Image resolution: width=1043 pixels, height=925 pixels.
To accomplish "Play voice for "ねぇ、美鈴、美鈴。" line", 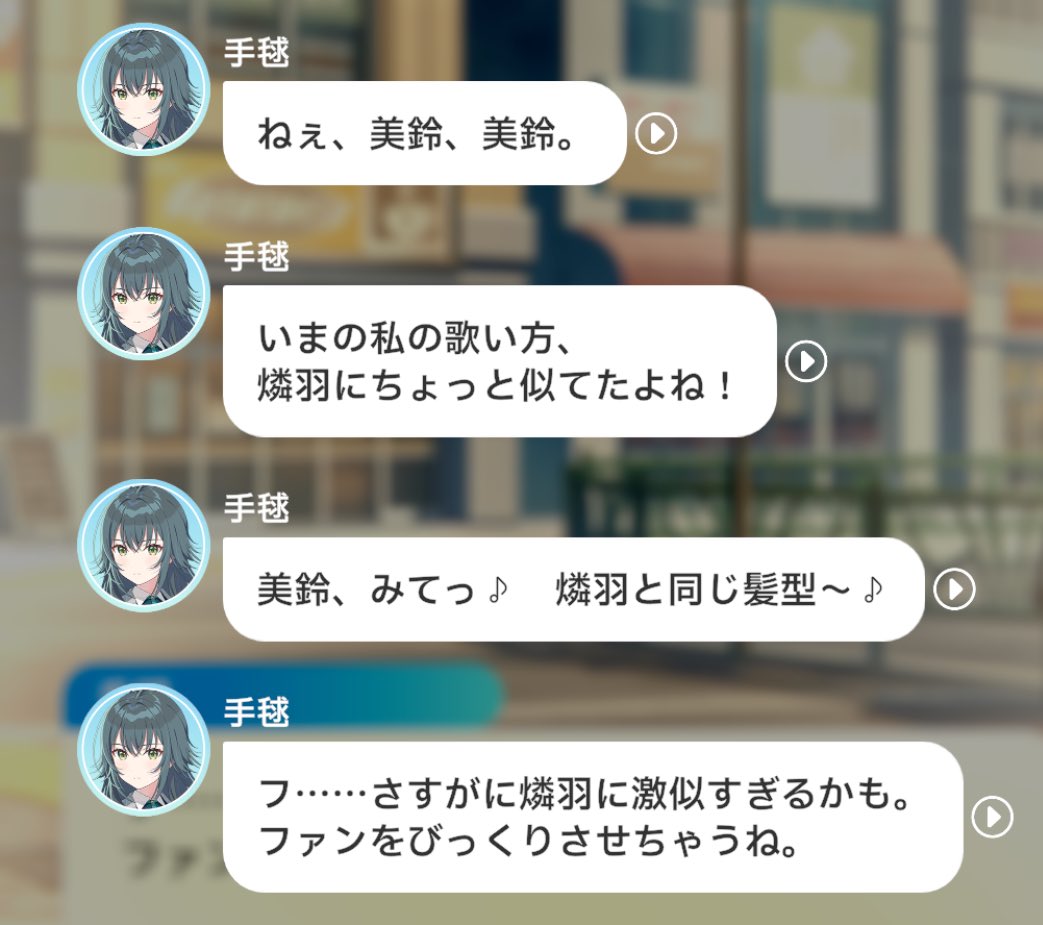I will 656,133.
